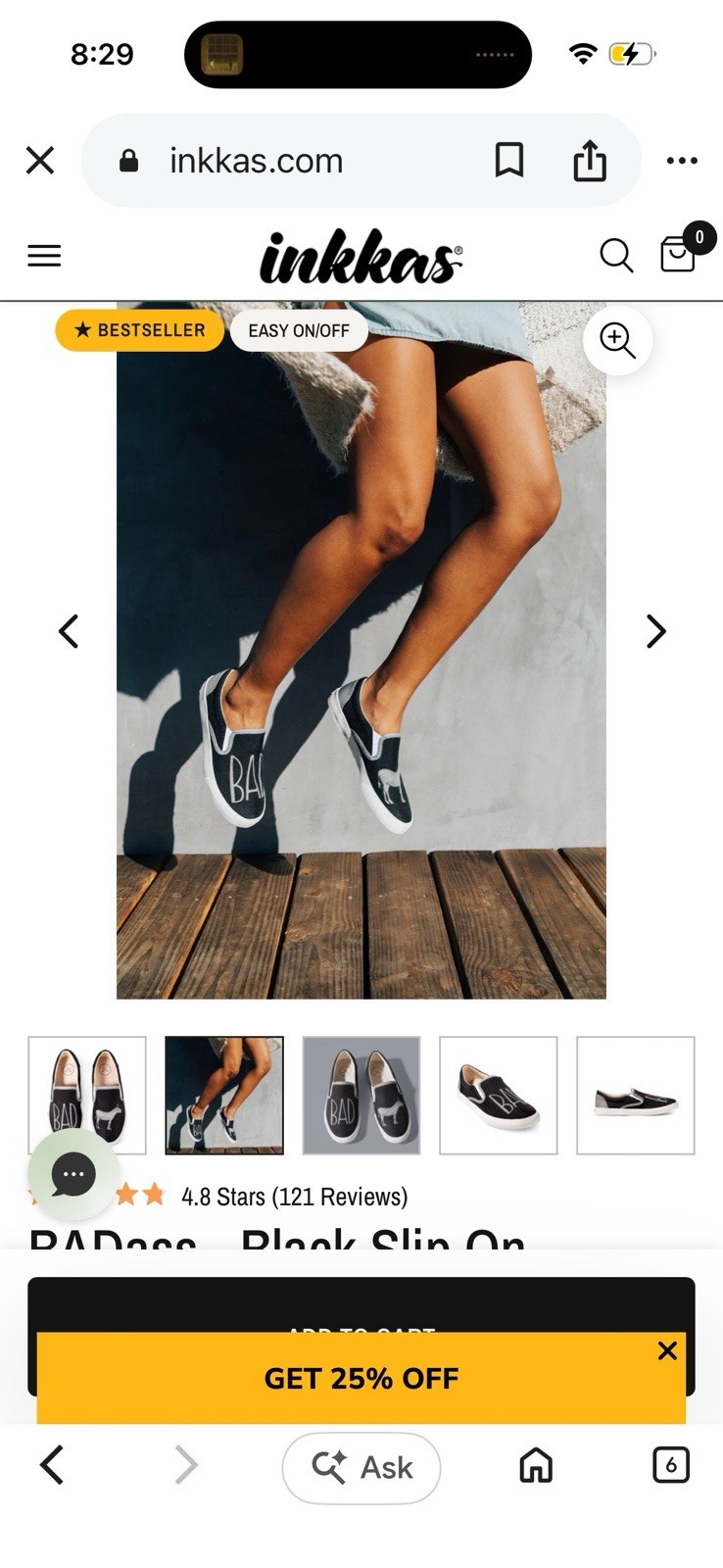
Task: Tap the GET 25% OFF banner
Action: (x=361, y=1378)
